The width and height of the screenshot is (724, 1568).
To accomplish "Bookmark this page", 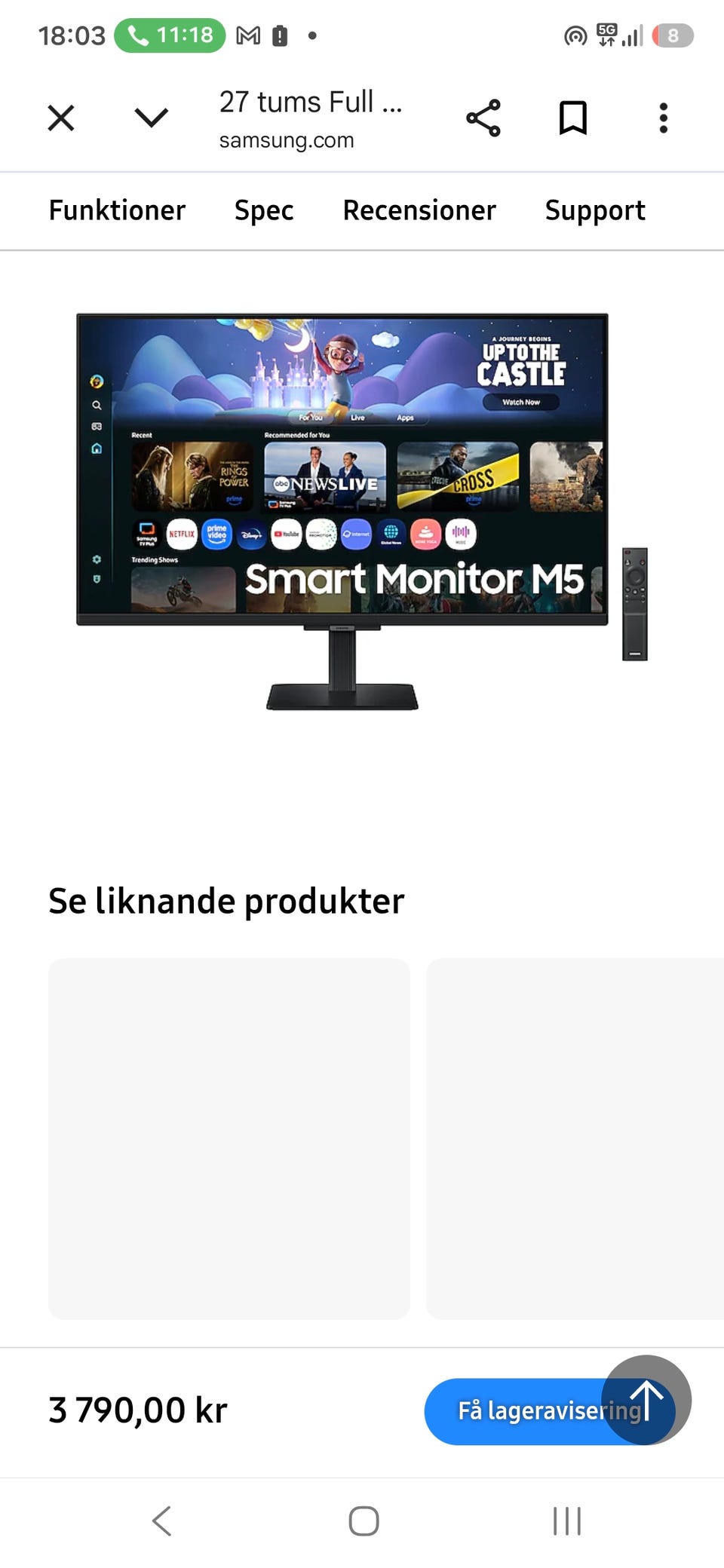I will (x=573, y=118).
